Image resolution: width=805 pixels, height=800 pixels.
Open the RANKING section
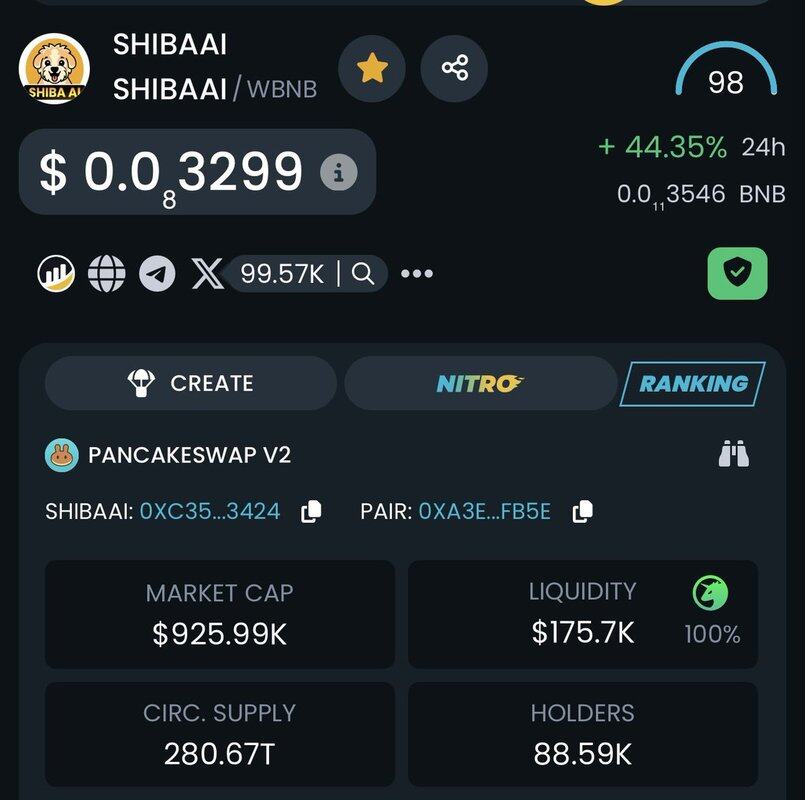[x=693, y=383]
